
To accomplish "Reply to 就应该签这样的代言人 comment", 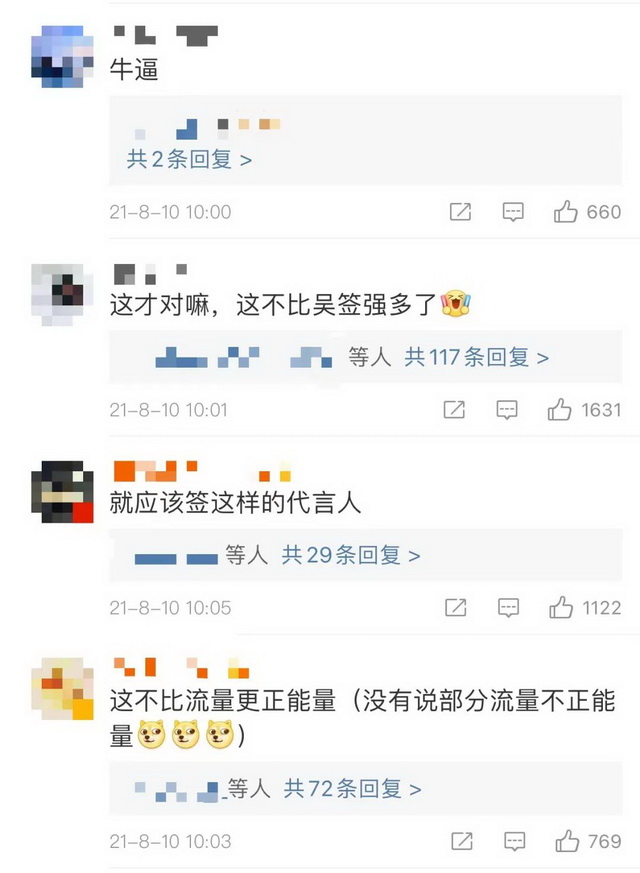I will pos(509,608).
